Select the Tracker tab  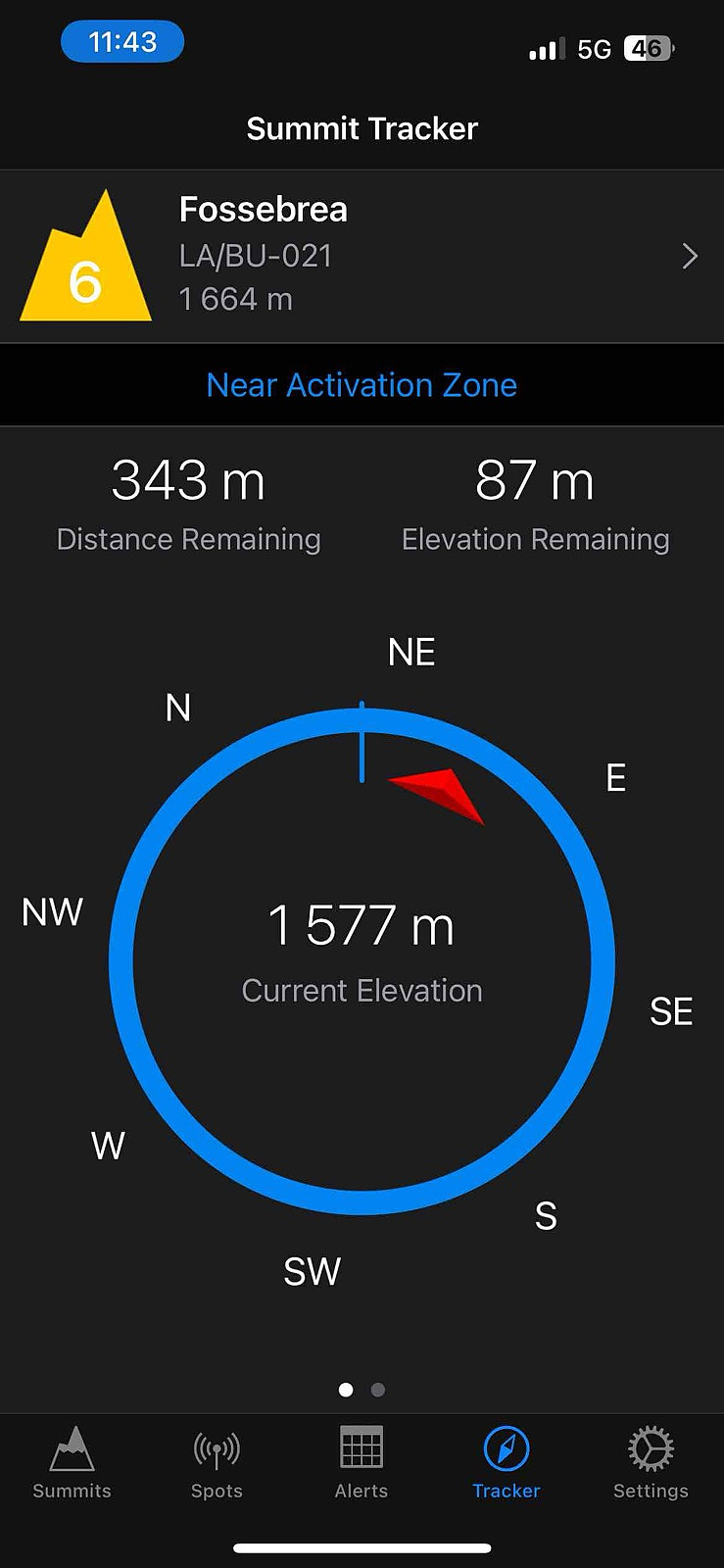507,1462
